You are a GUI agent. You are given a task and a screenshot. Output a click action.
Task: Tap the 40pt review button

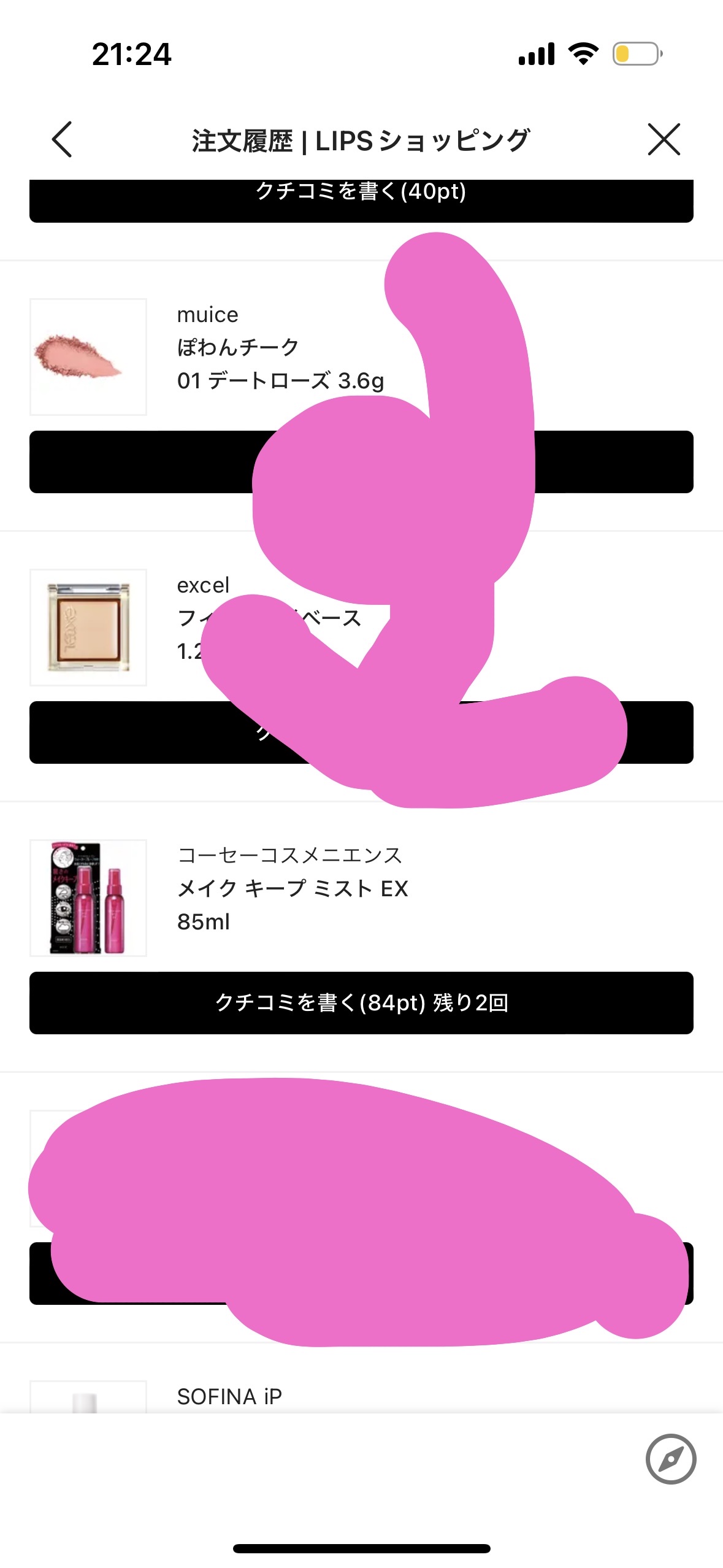point(361,200)
